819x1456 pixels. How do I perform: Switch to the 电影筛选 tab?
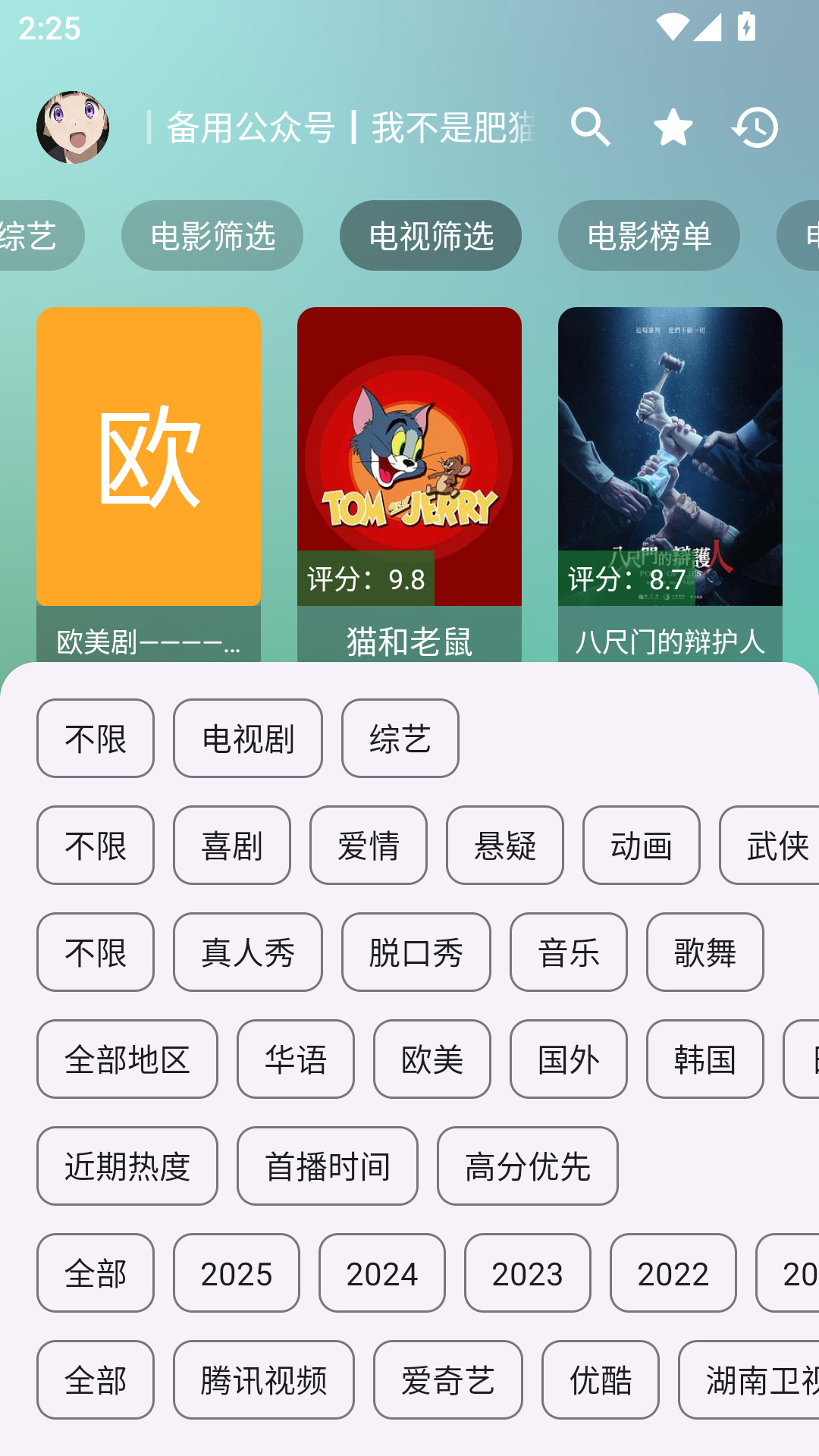(x=212, y=236)
